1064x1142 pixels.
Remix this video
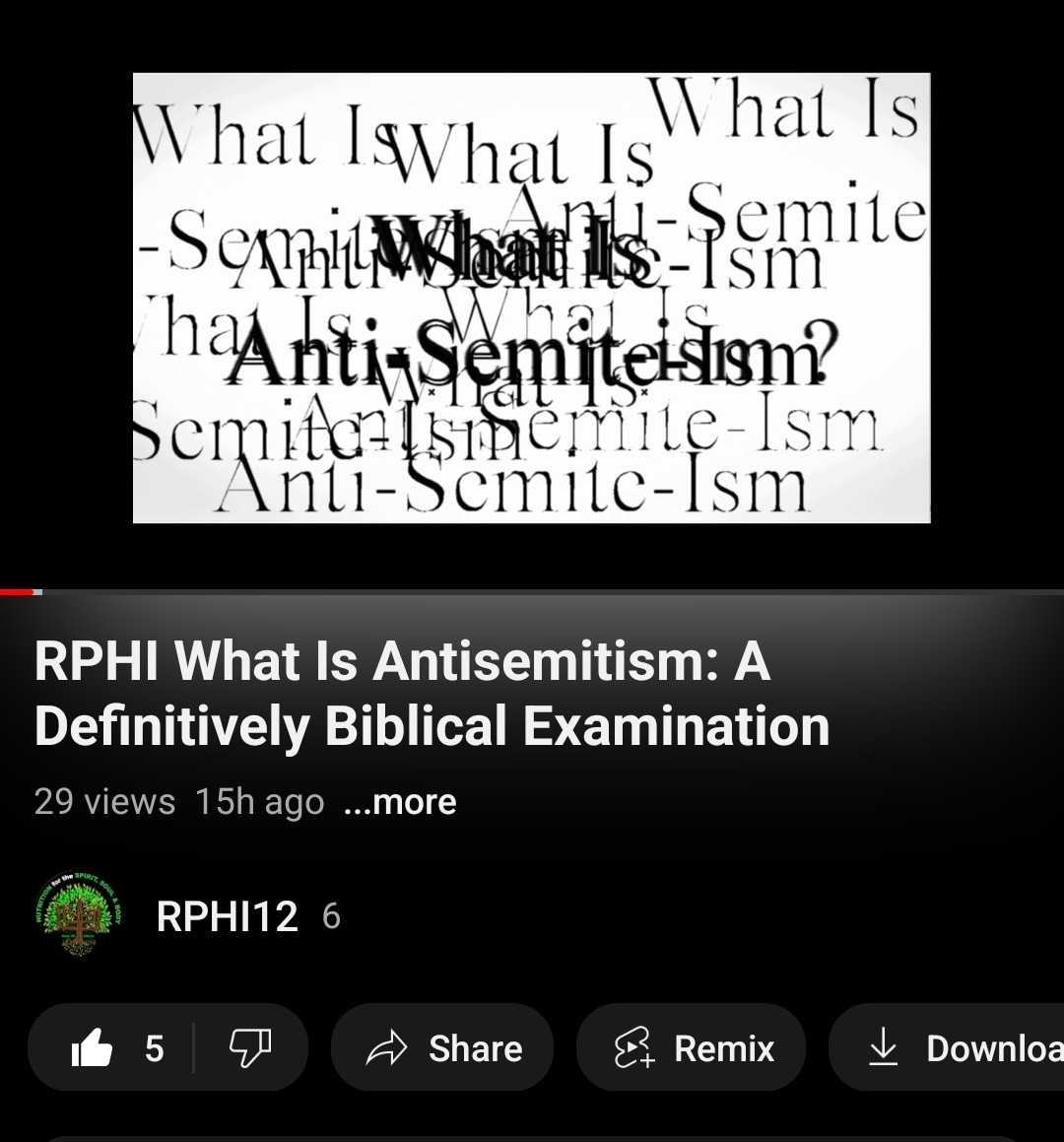coord(692,1048)
